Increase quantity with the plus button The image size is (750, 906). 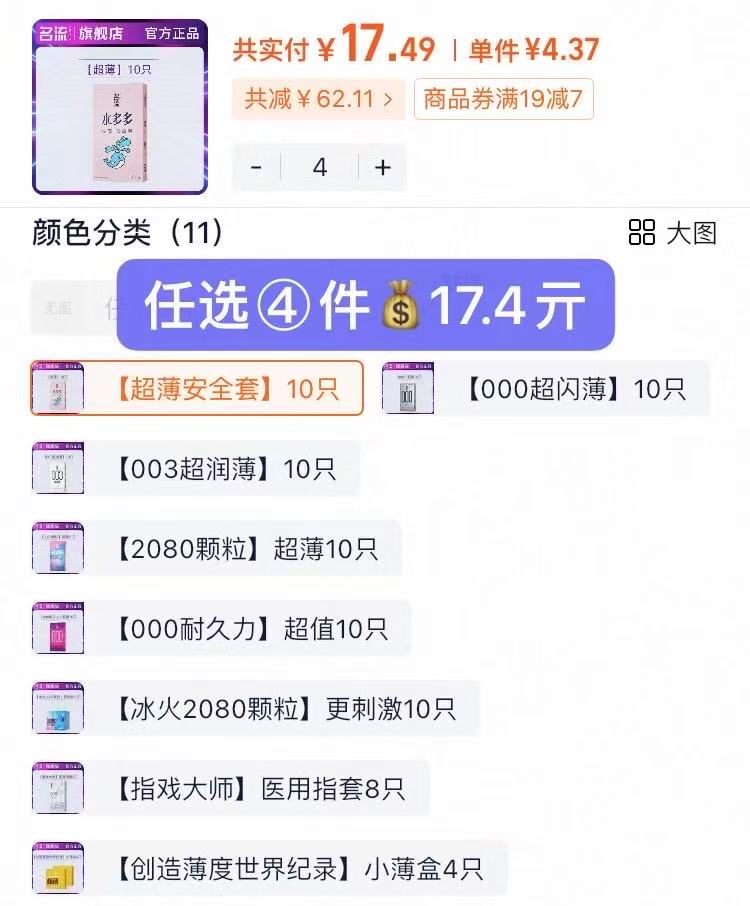click(x=382, y=167)
